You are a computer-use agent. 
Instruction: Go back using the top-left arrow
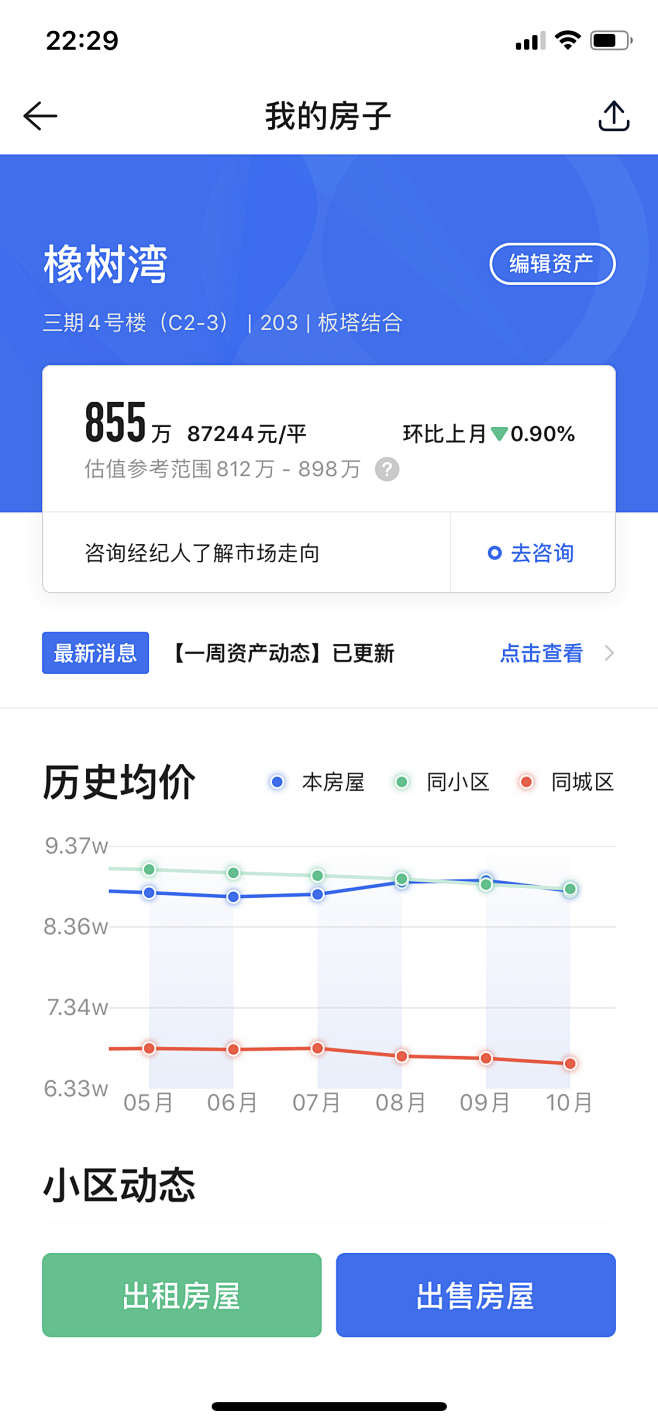40,116
